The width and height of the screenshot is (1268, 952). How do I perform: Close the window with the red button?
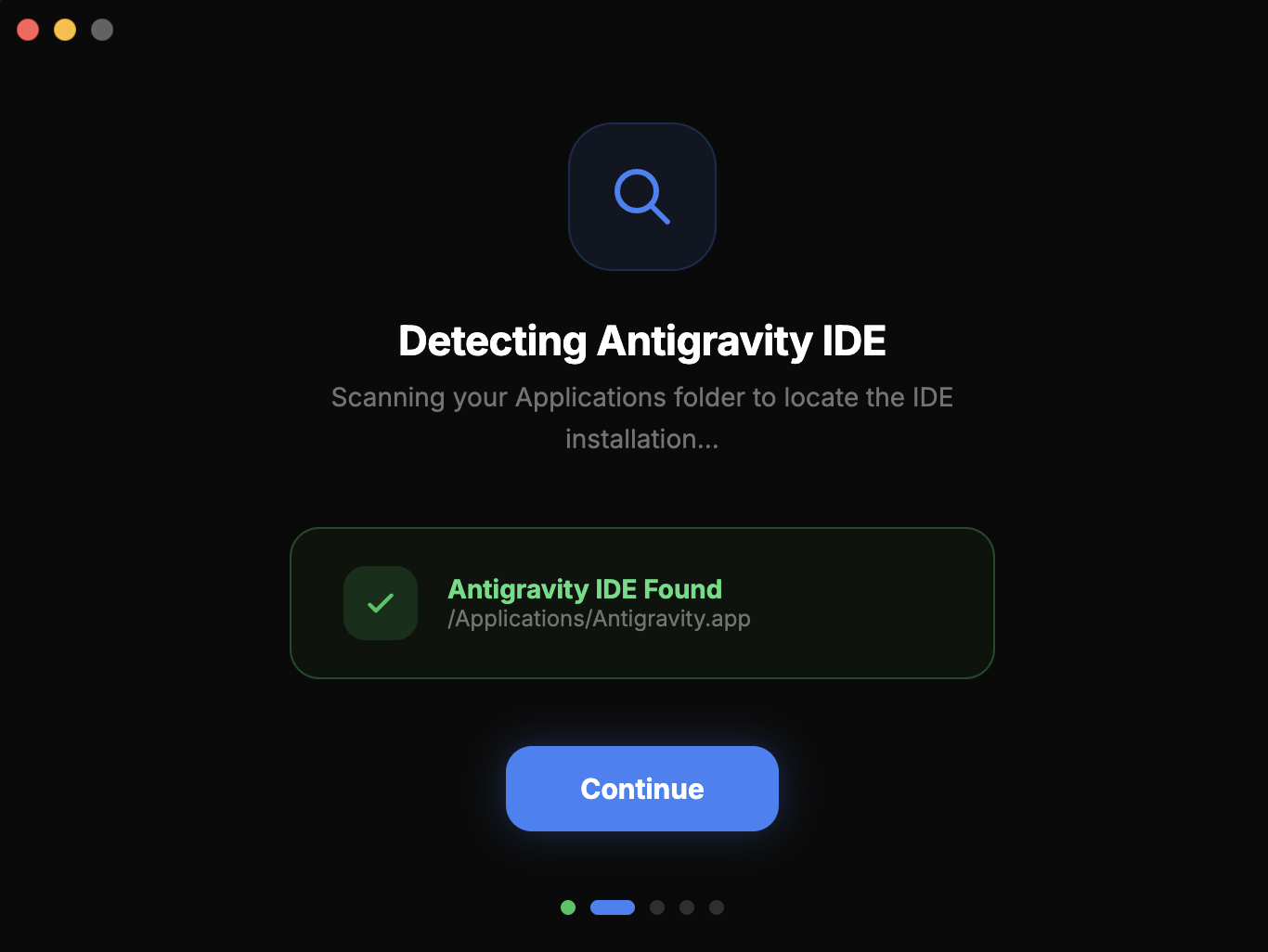pyautogui.click(x=28, y=30)
